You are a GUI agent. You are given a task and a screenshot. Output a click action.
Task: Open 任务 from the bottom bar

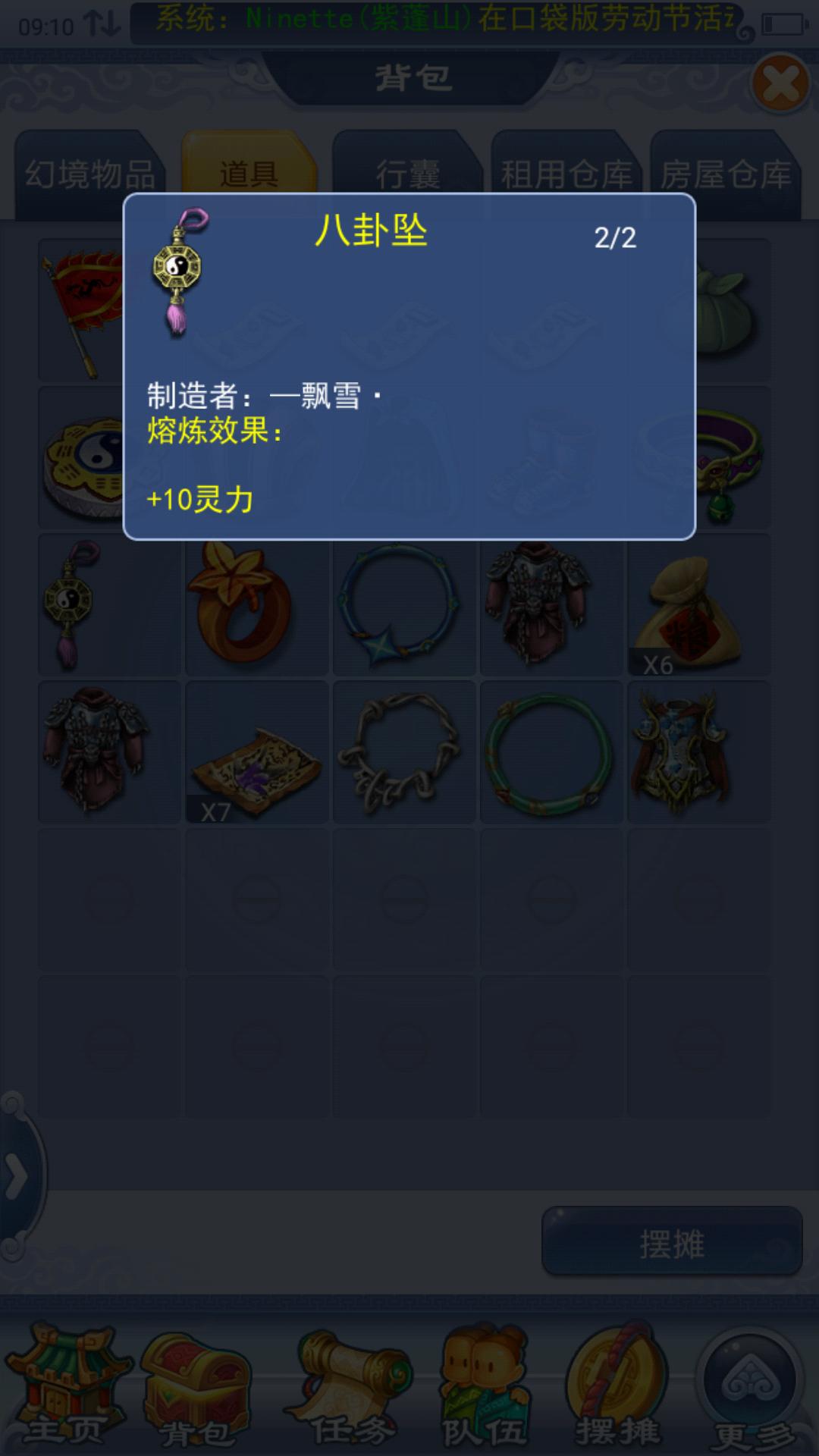350,1388
